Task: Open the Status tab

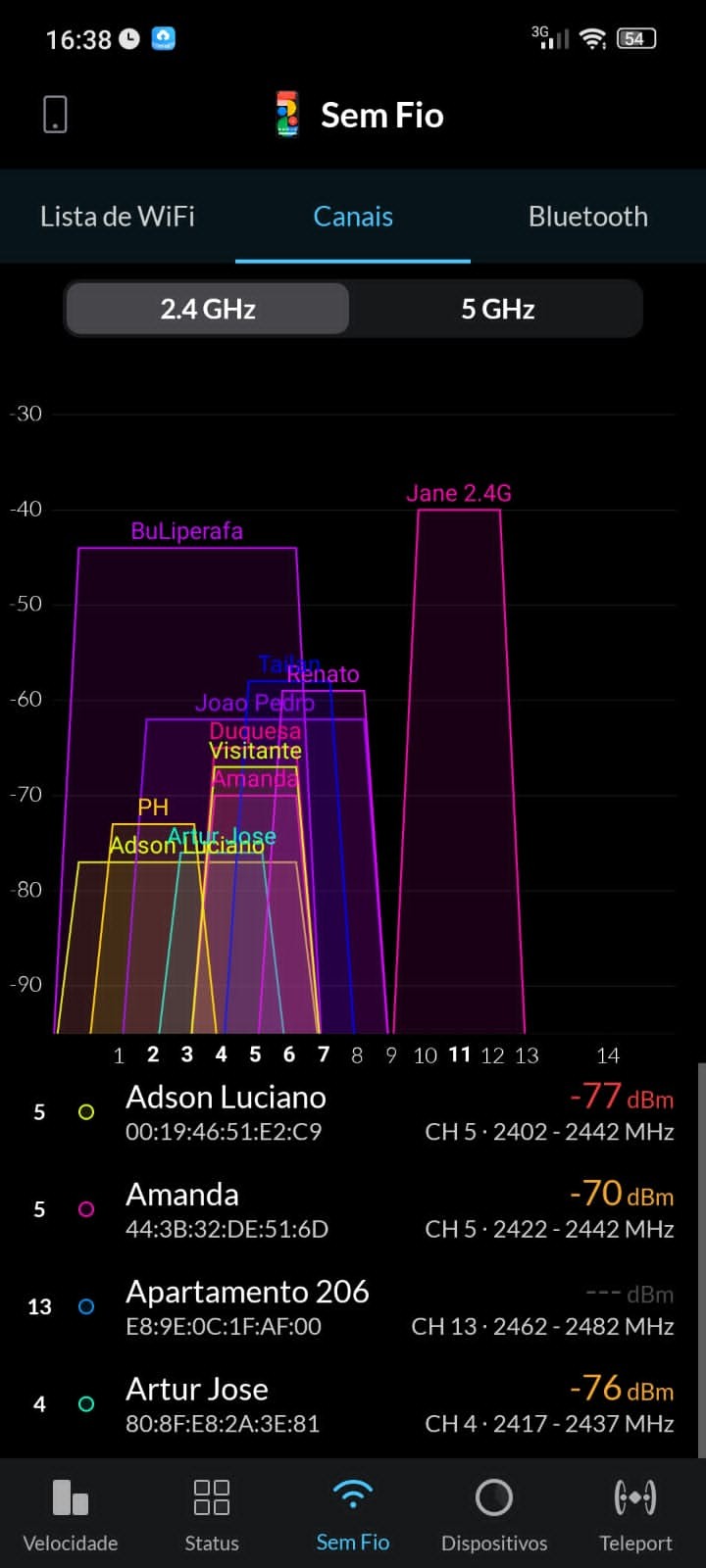Action: [212, 1515]
